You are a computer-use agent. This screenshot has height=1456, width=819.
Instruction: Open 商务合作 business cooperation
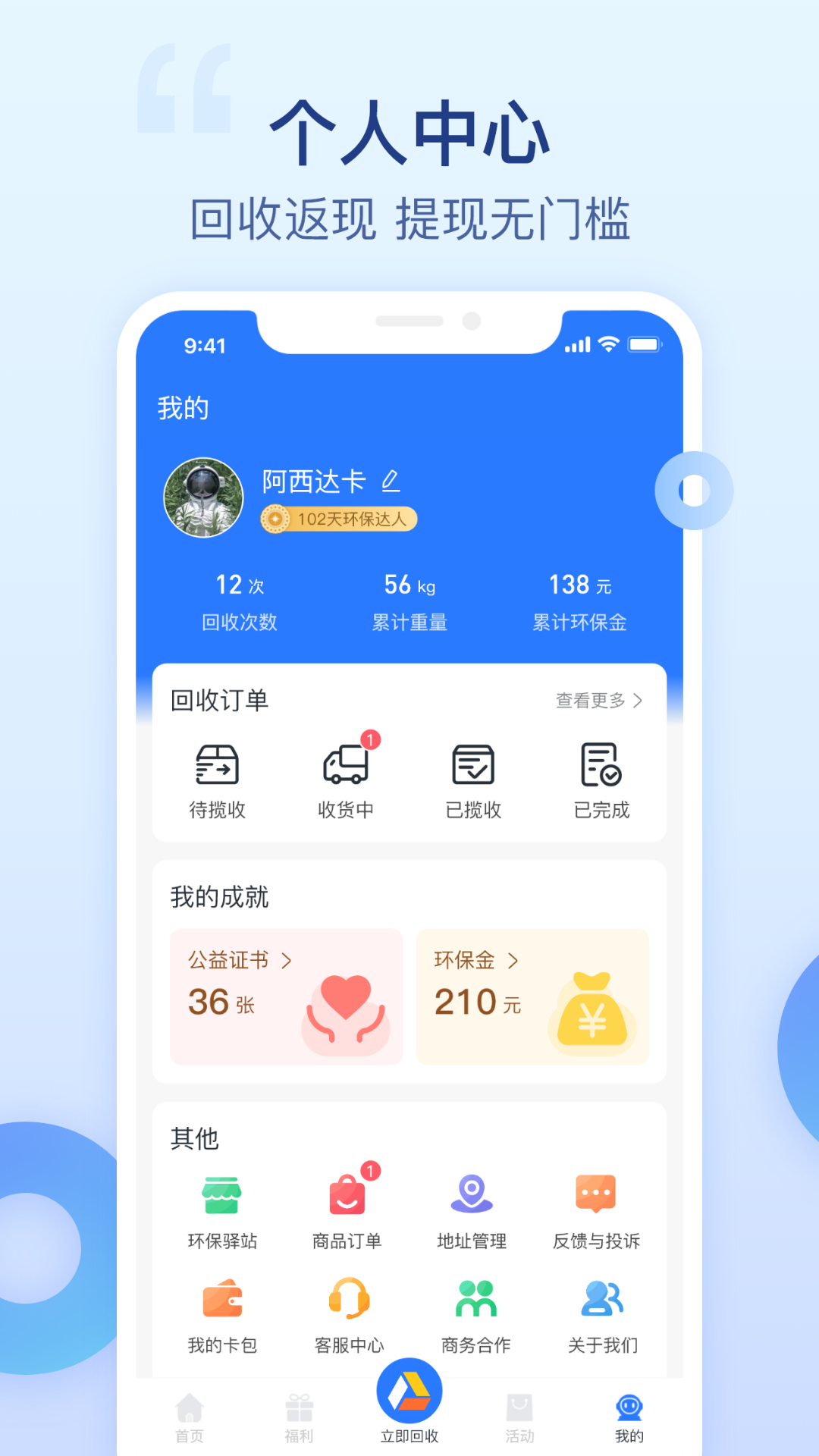click(x=472, y=1298)
